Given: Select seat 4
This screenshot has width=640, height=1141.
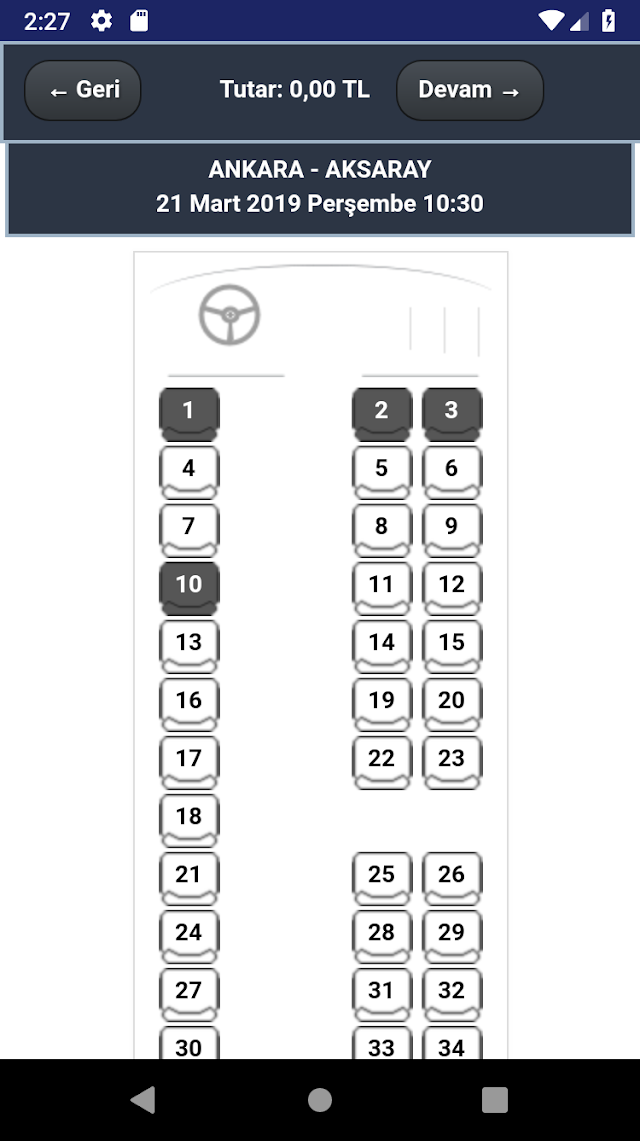Looking at the screenshot, I should 189,472.
